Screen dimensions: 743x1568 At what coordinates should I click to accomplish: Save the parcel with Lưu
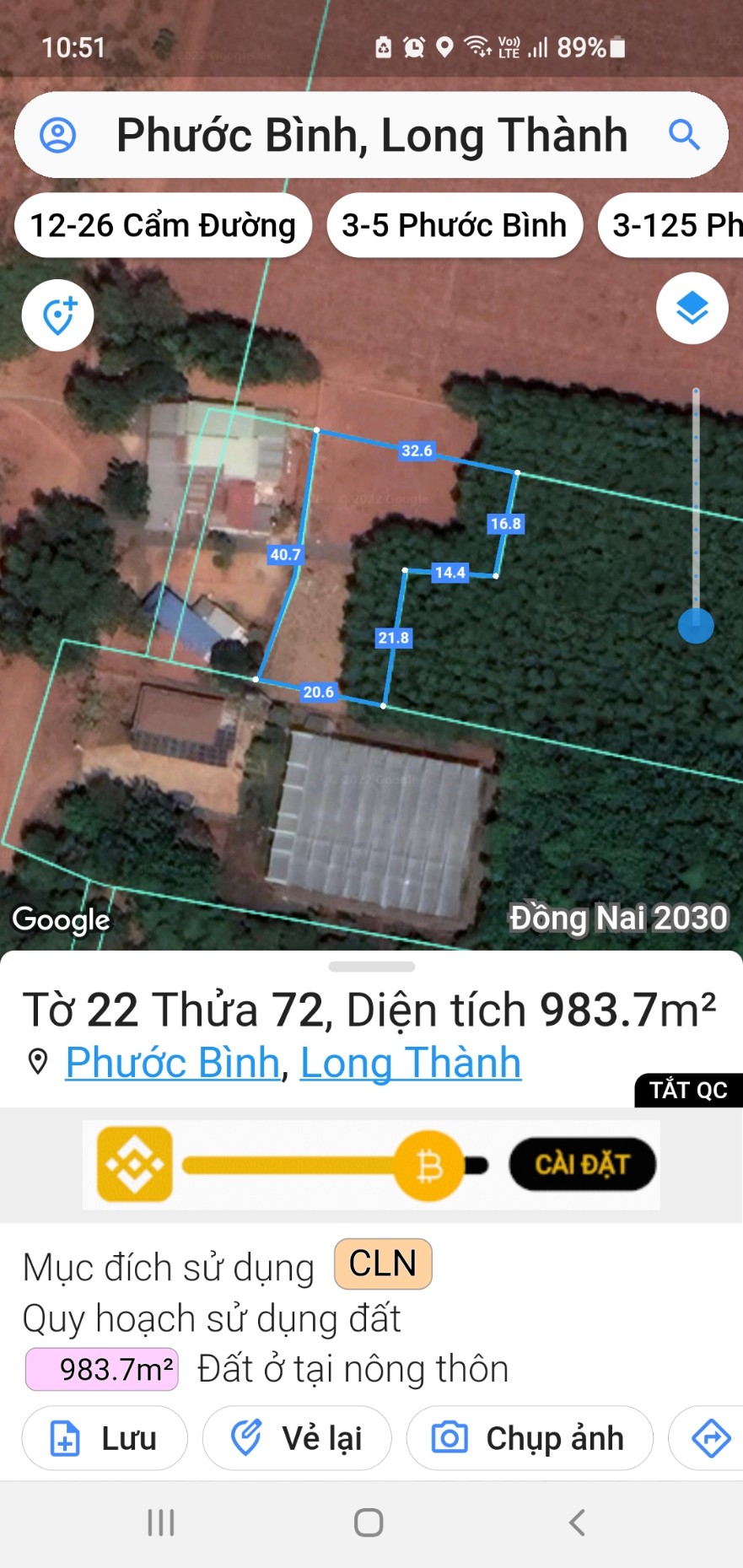point(105,1438)
